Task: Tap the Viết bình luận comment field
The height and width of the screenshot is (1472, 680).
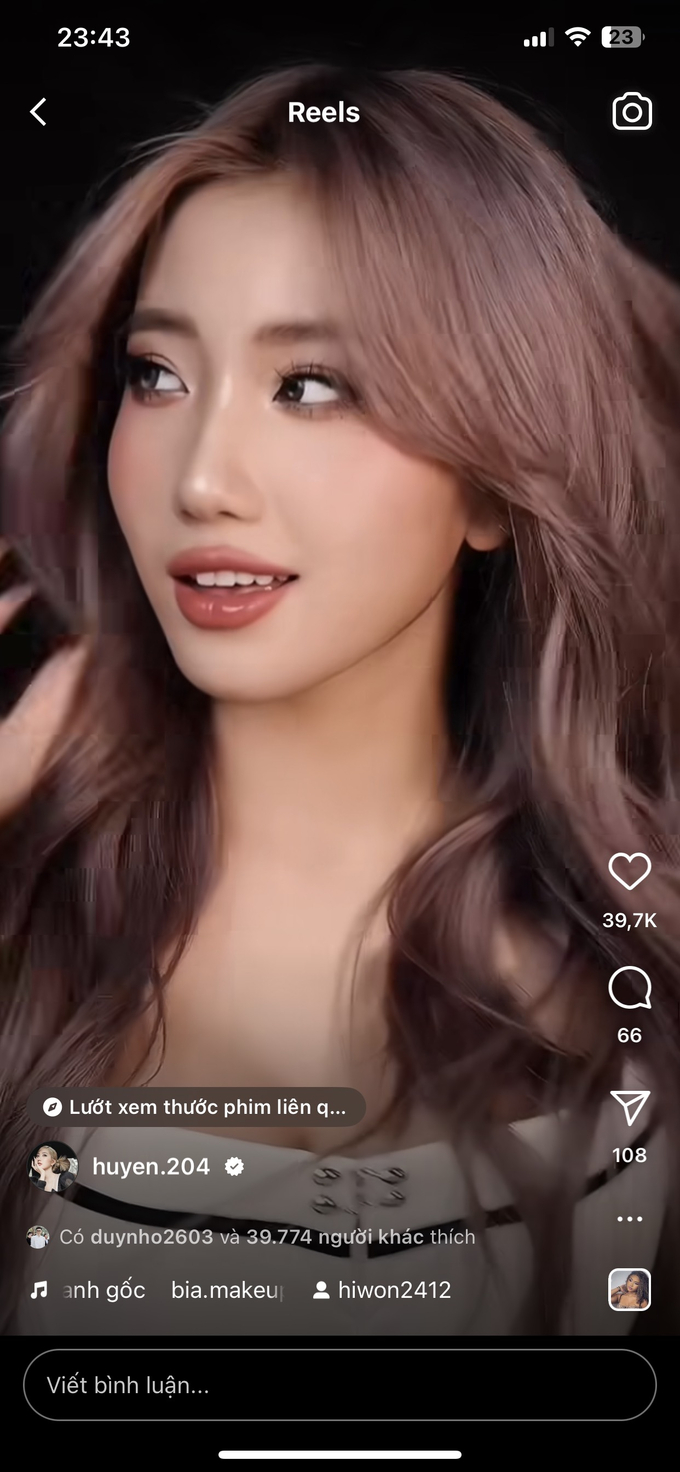Action: tap(340, 1385)
